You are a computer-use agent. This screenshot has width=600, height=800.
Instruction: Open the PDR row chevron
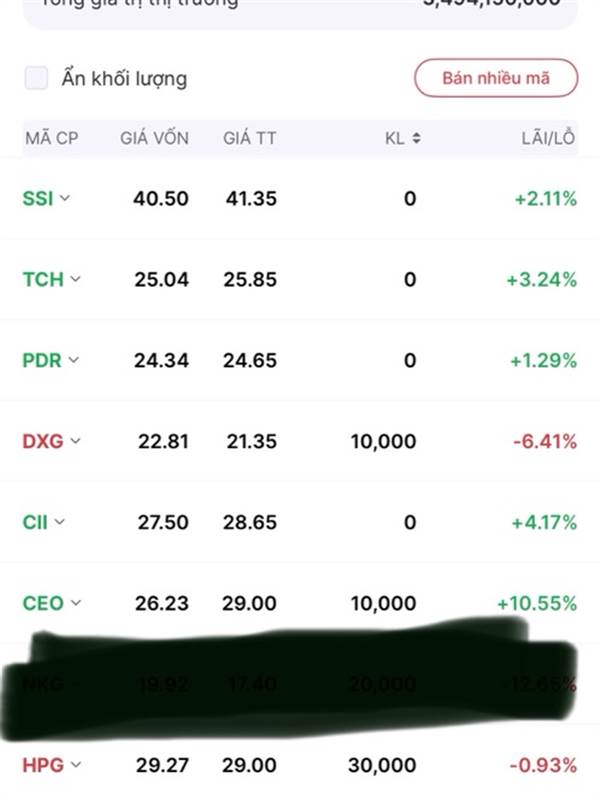point(73,360)
